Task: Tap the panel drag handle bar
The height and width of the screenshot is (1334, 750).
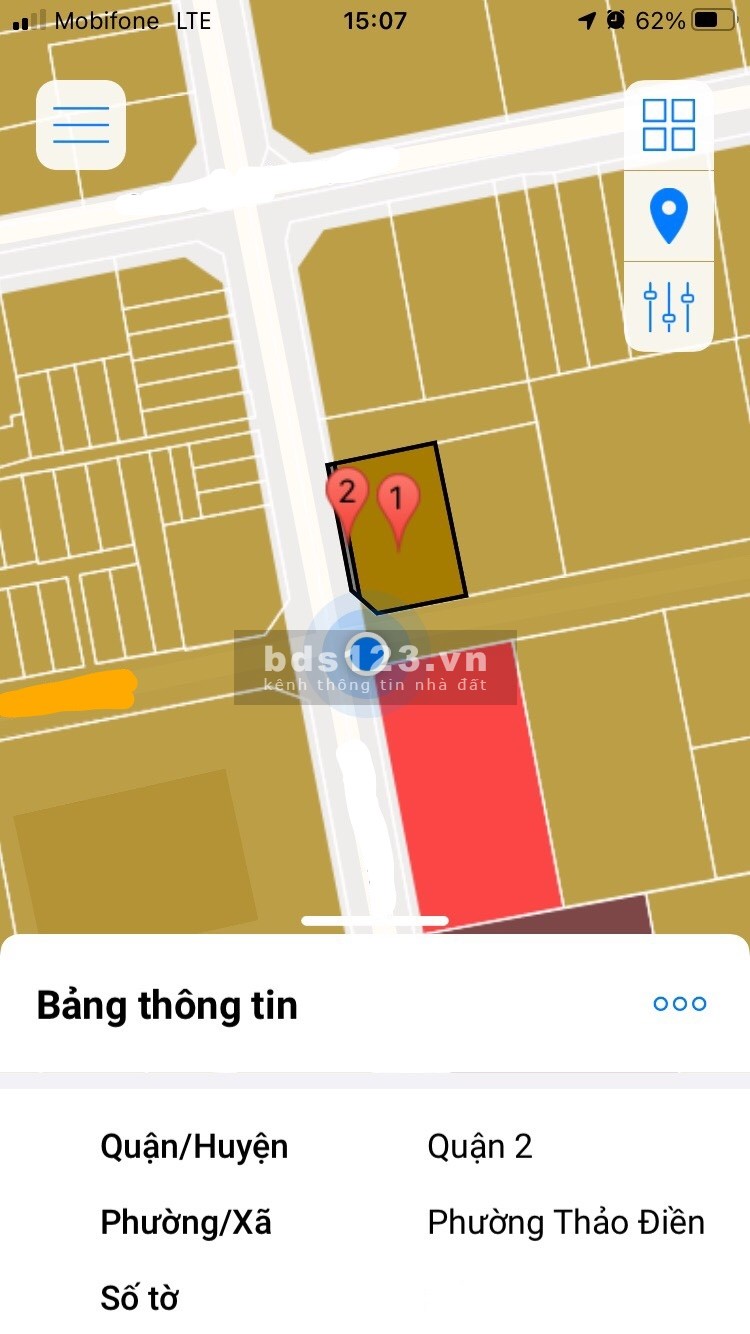Action: (x=374, y=920)
